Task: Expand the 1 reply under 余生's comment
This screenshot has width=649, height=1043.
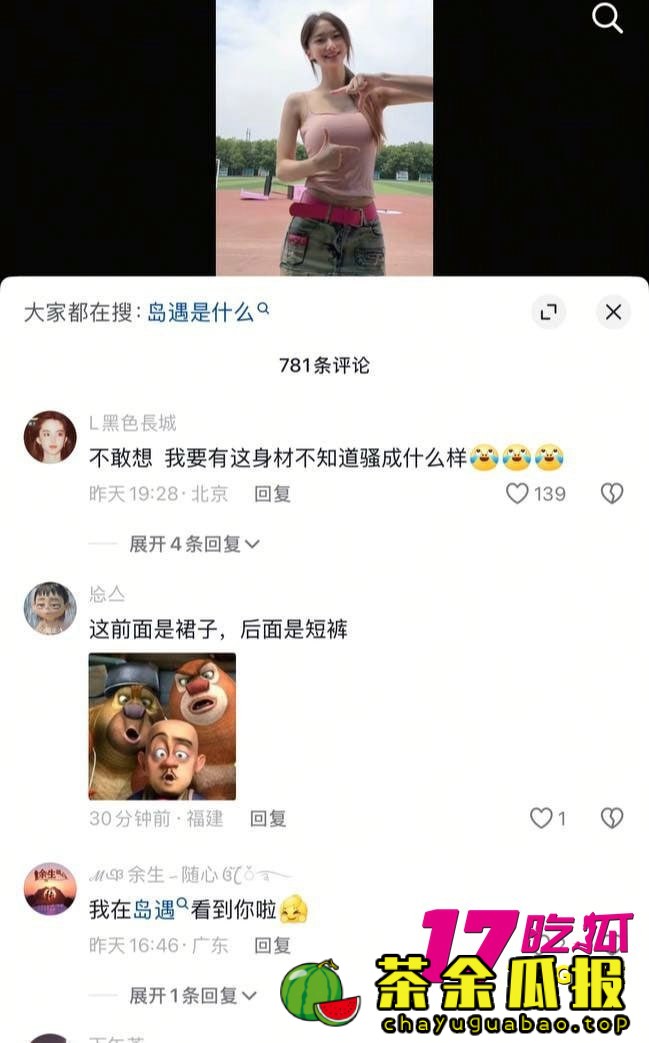Action: pyautogui.click(x=193, y=995)
